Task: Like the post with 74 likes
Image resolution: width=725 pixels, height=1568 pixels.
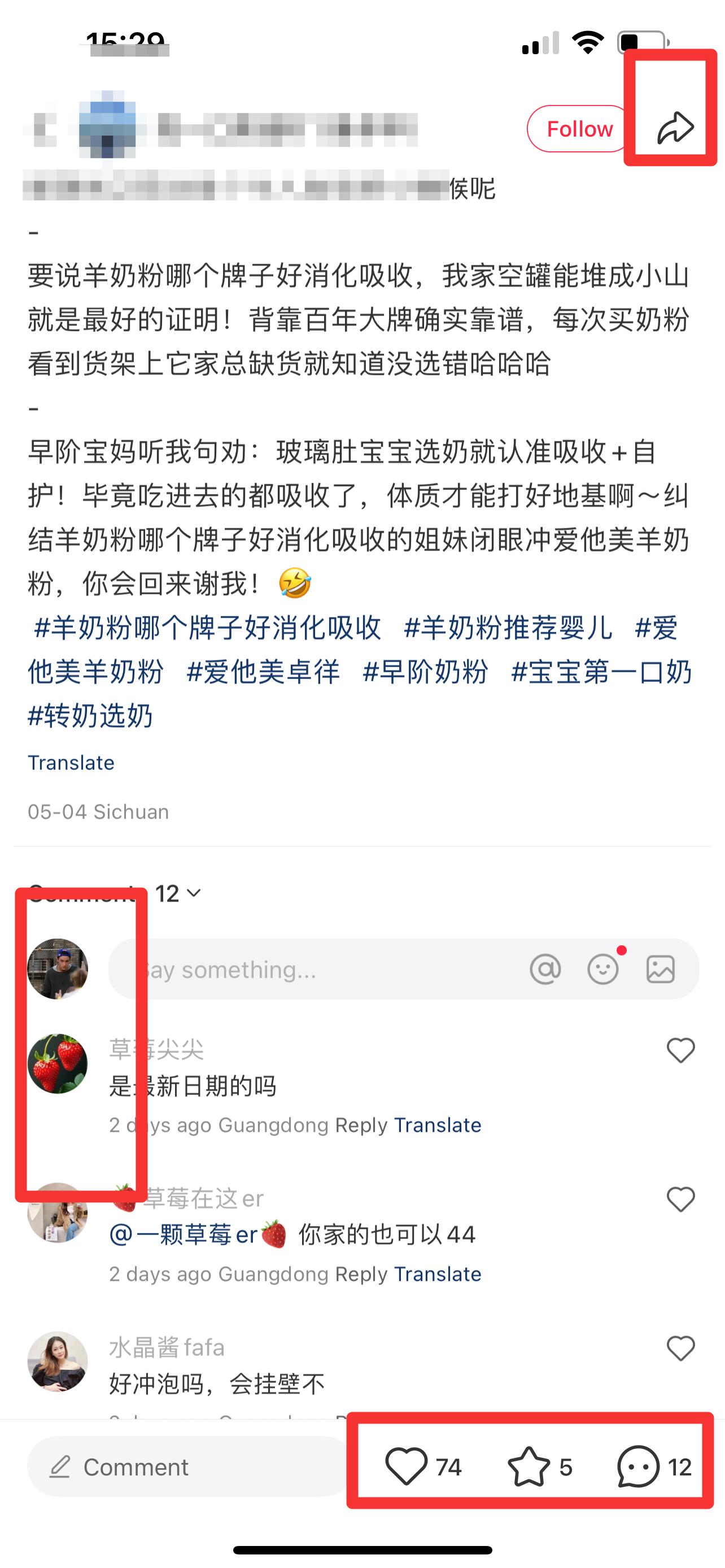Action: [x=423, y=1467]
